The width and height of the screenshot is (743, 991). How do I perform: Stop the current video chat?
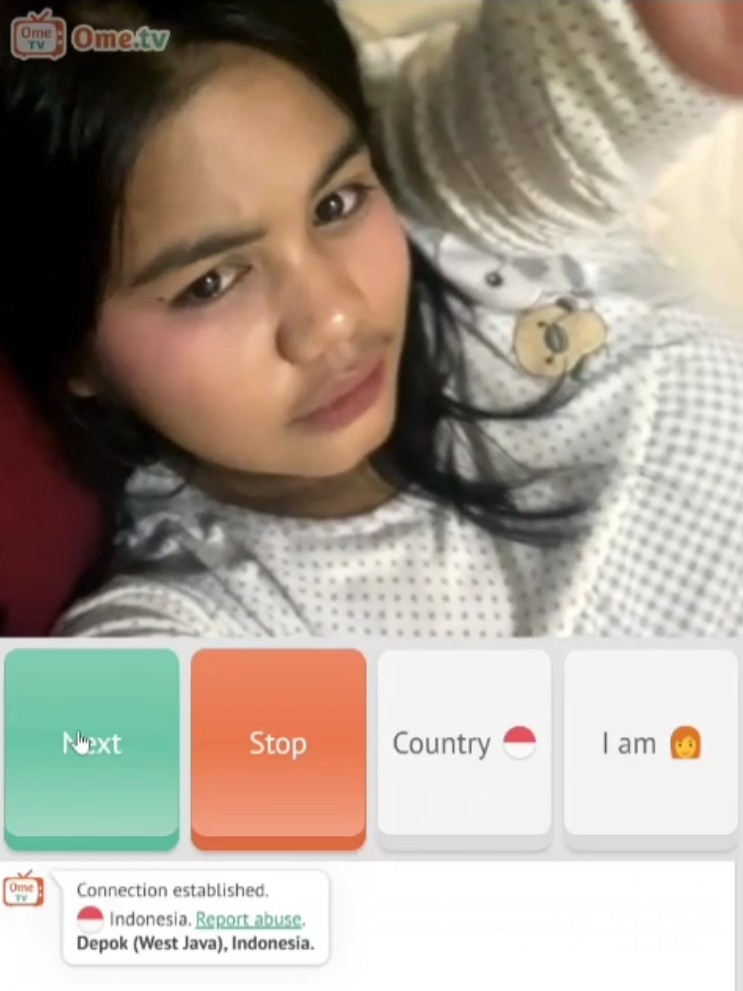coord(278,744)
